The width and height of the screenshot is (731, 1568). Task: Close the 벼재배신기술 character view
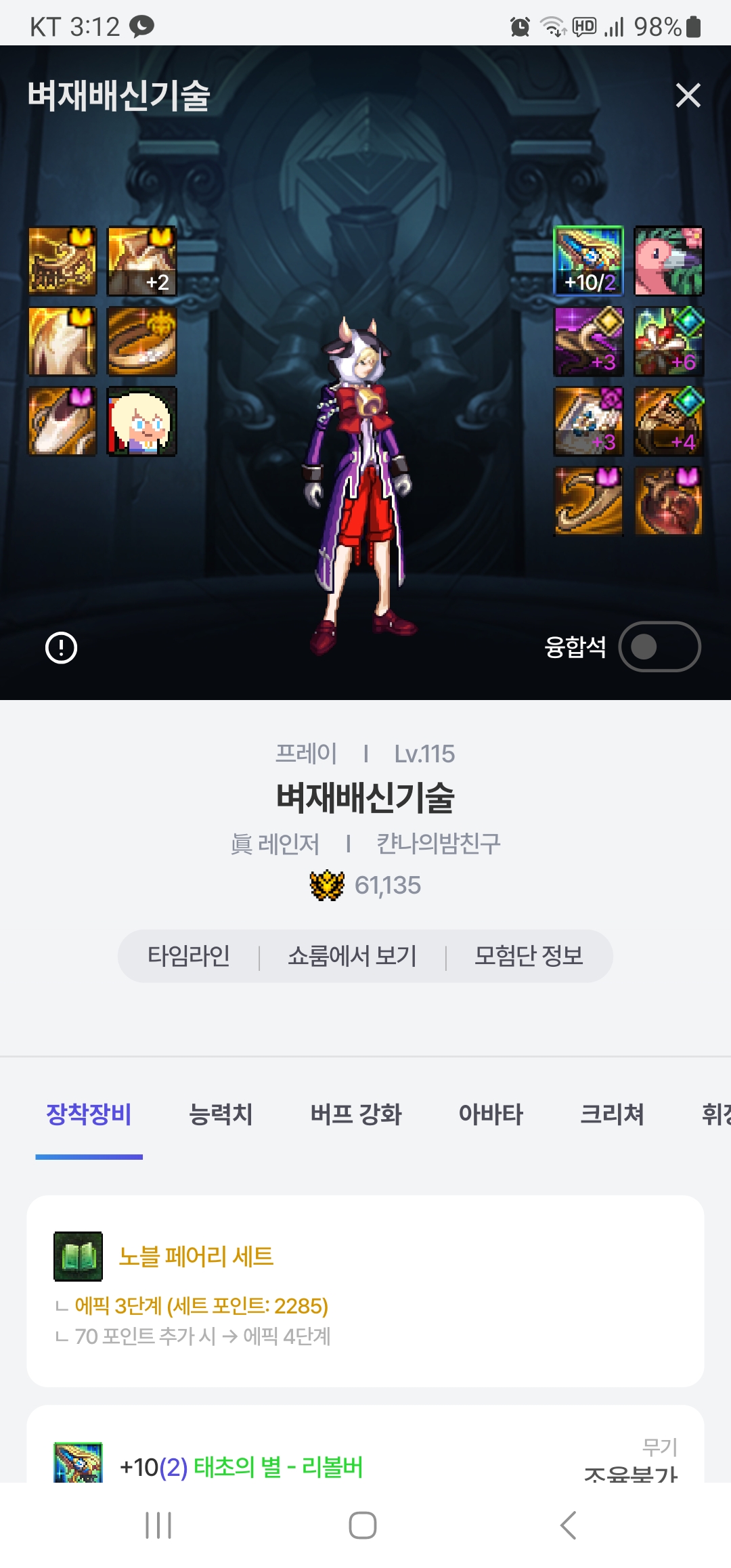688,95
